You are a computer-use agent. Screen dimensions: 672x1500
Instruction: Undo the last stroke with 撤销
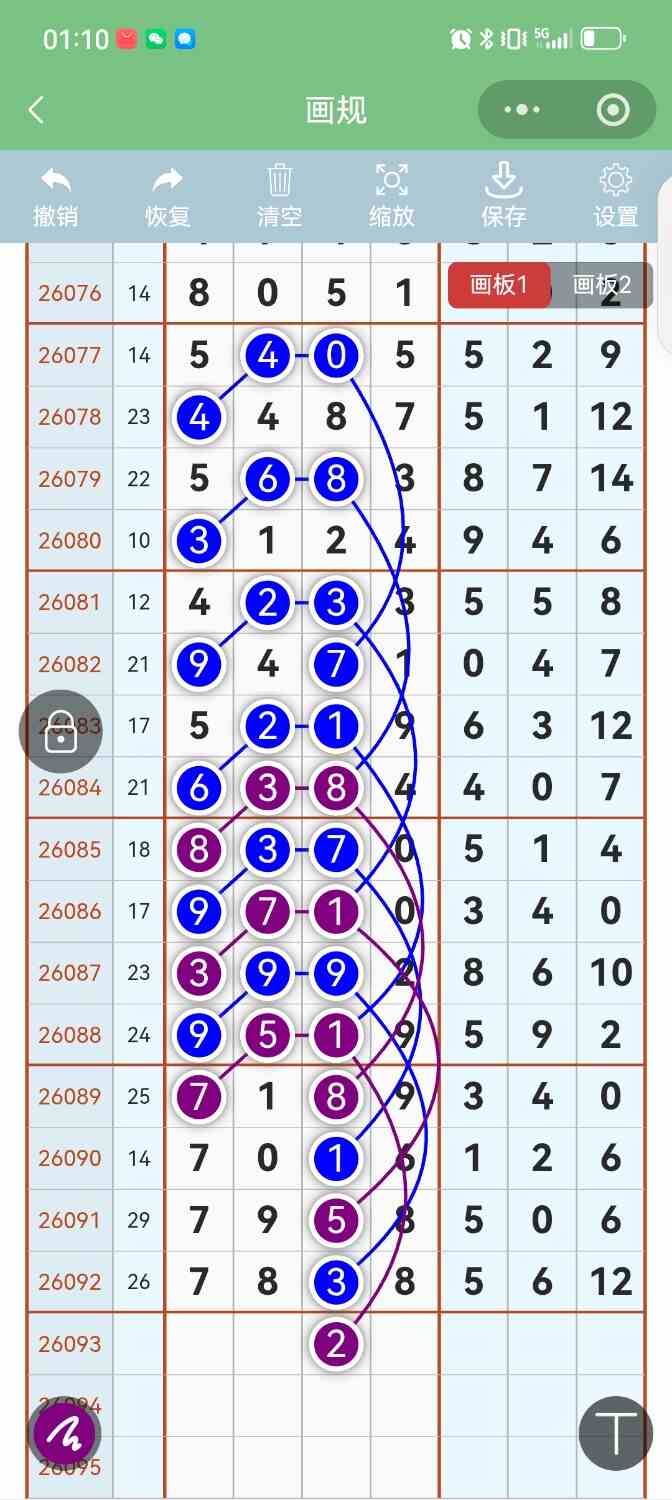pyautogui.click(x=56, y=196)
